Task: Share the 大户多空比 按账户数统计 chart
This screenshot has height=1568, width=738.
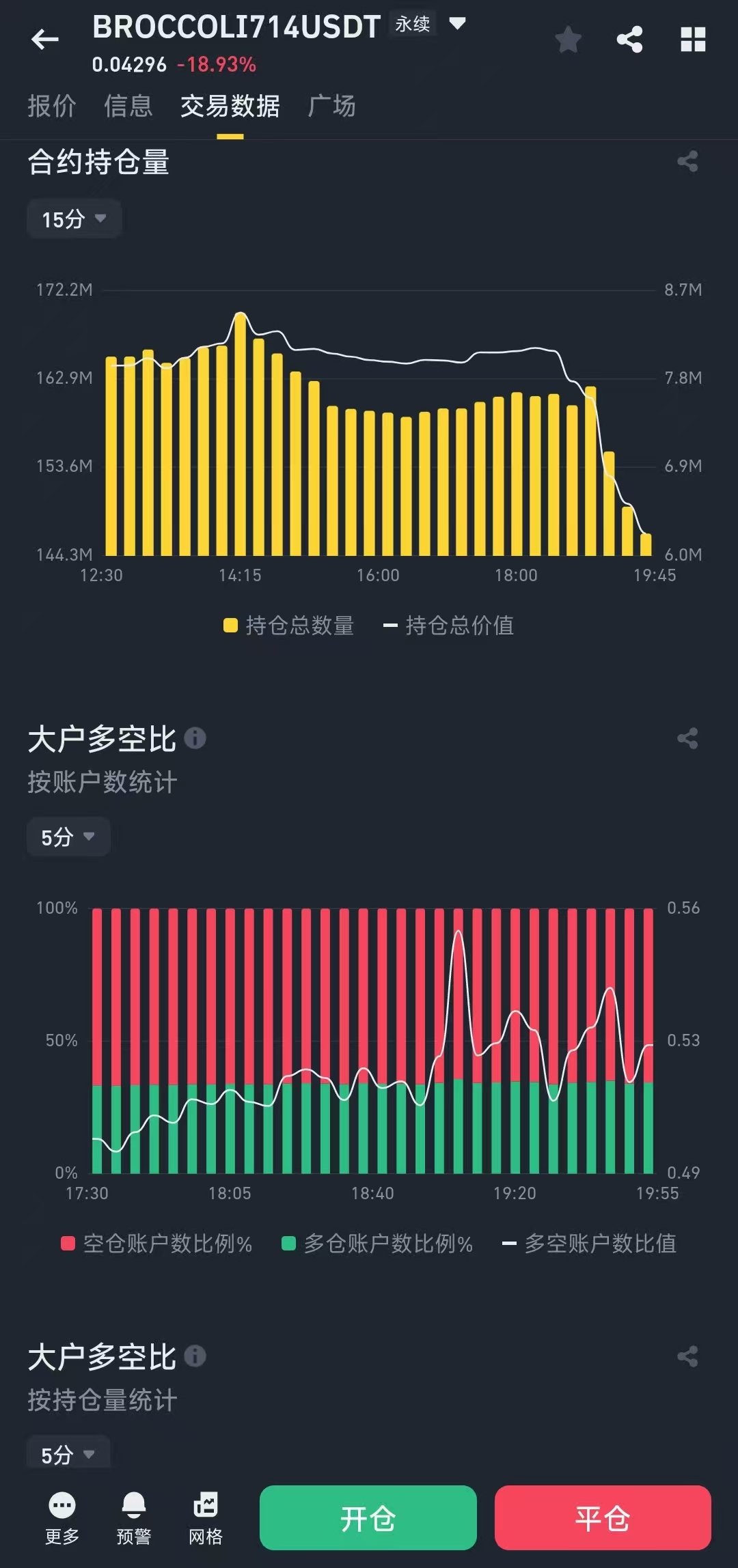Action: click(x=687, y=739)
